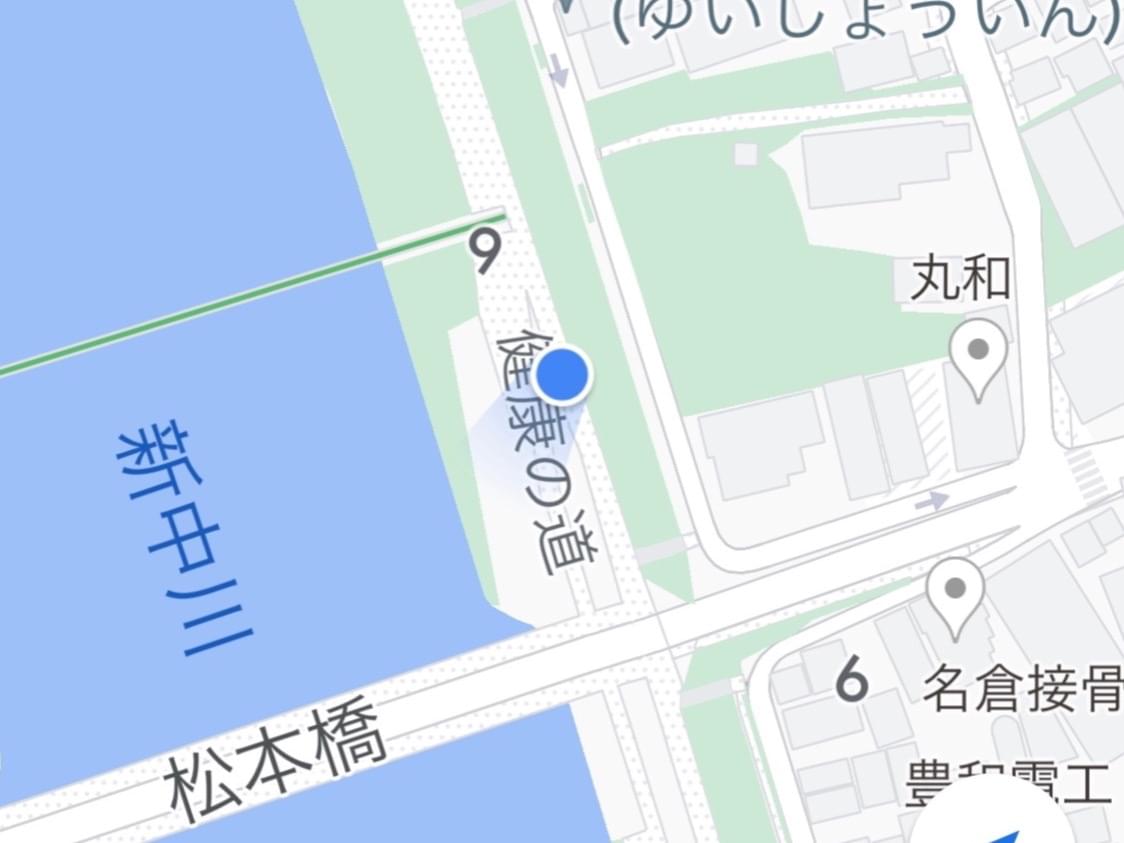Open the 丸和 place pin
The width and height of the screenshot is (1124, 843).
(x=979, y=354)
